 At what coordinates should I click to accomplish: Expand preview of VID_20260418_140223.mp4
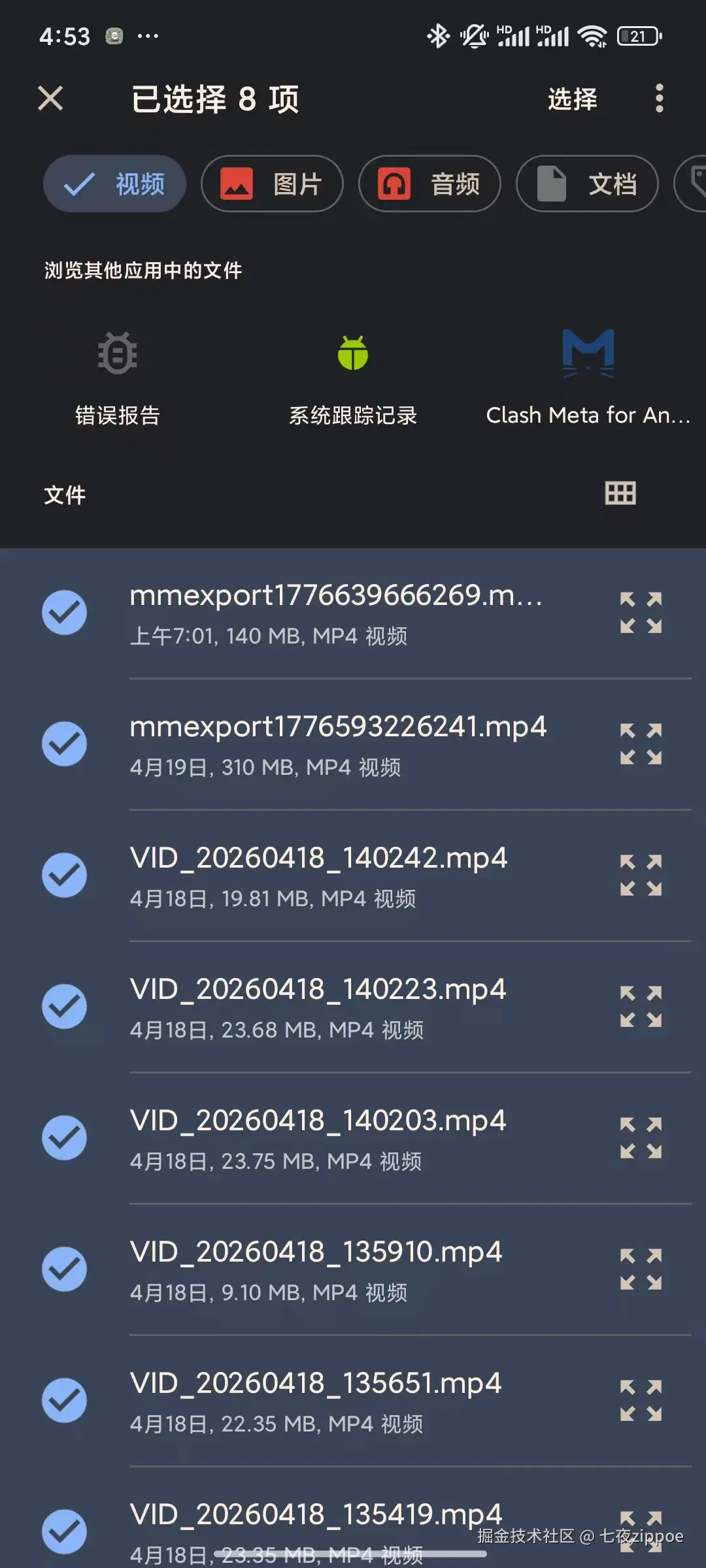point(641,1007)
